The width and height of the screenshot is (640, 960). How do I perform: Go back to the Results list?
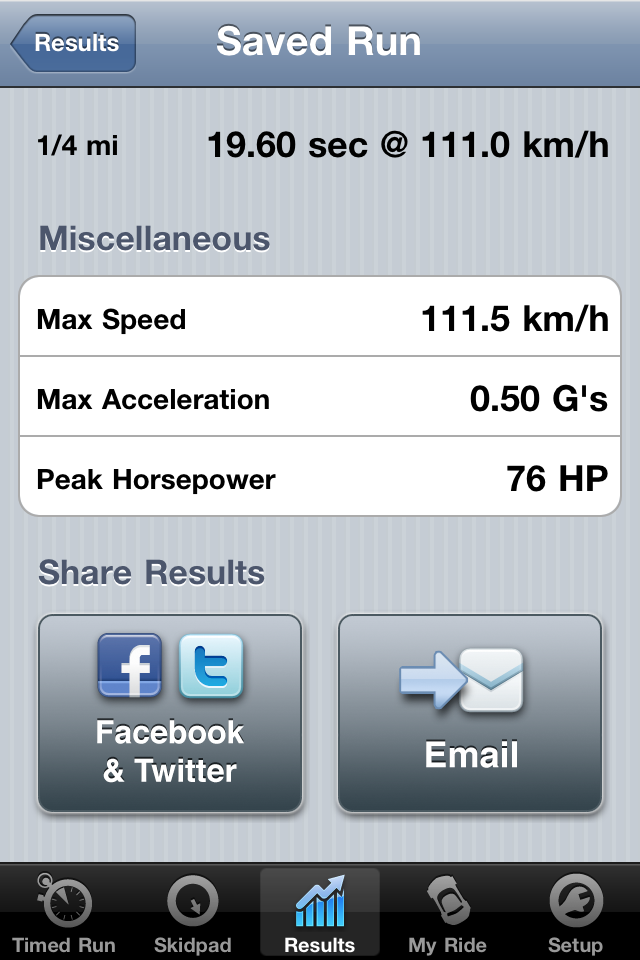pyautogui.click(x=73, y=43)
